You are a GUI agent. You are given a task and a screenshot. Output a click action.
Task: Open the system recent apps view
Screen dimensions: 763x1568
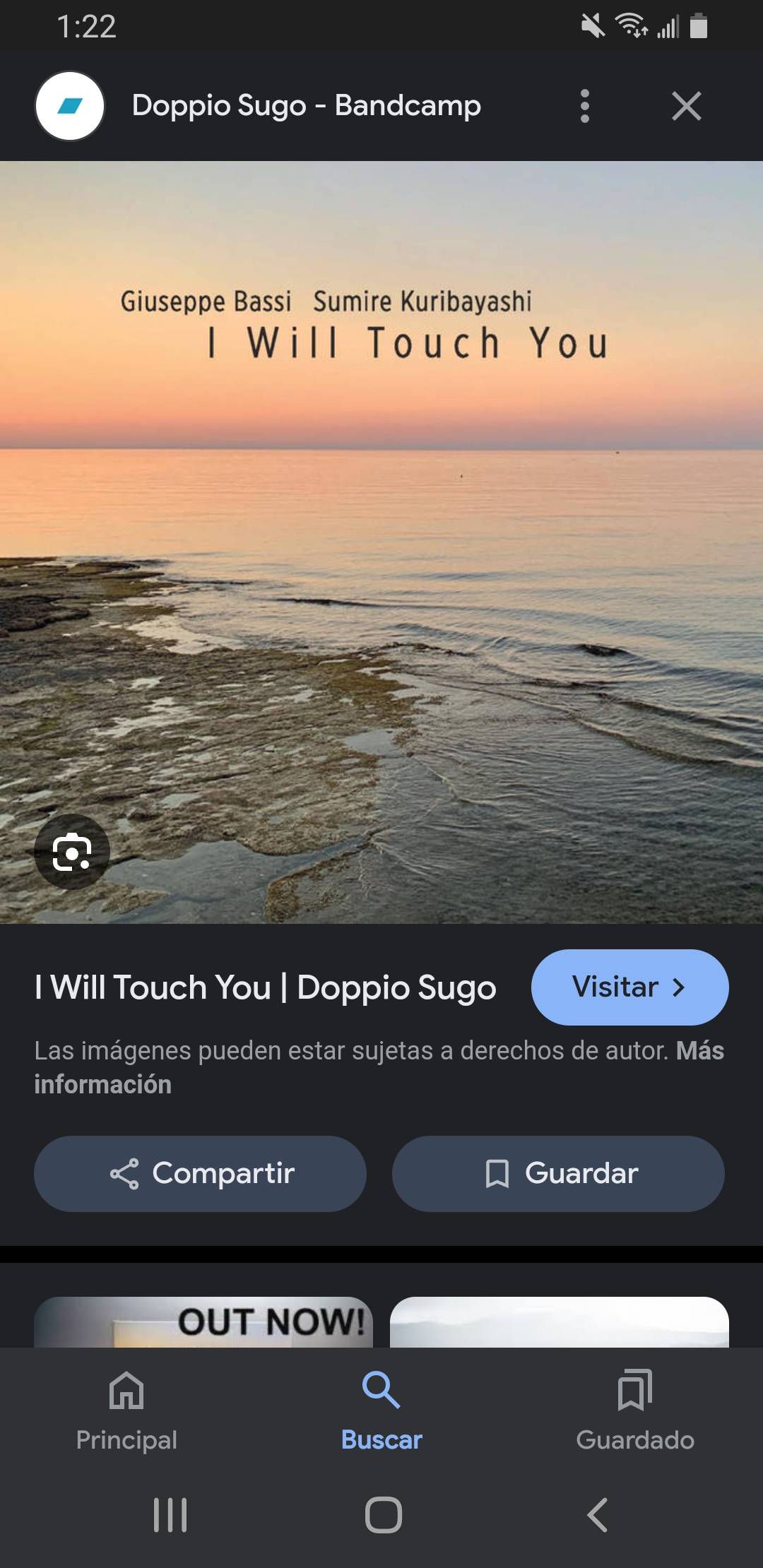pos(170,1514)
